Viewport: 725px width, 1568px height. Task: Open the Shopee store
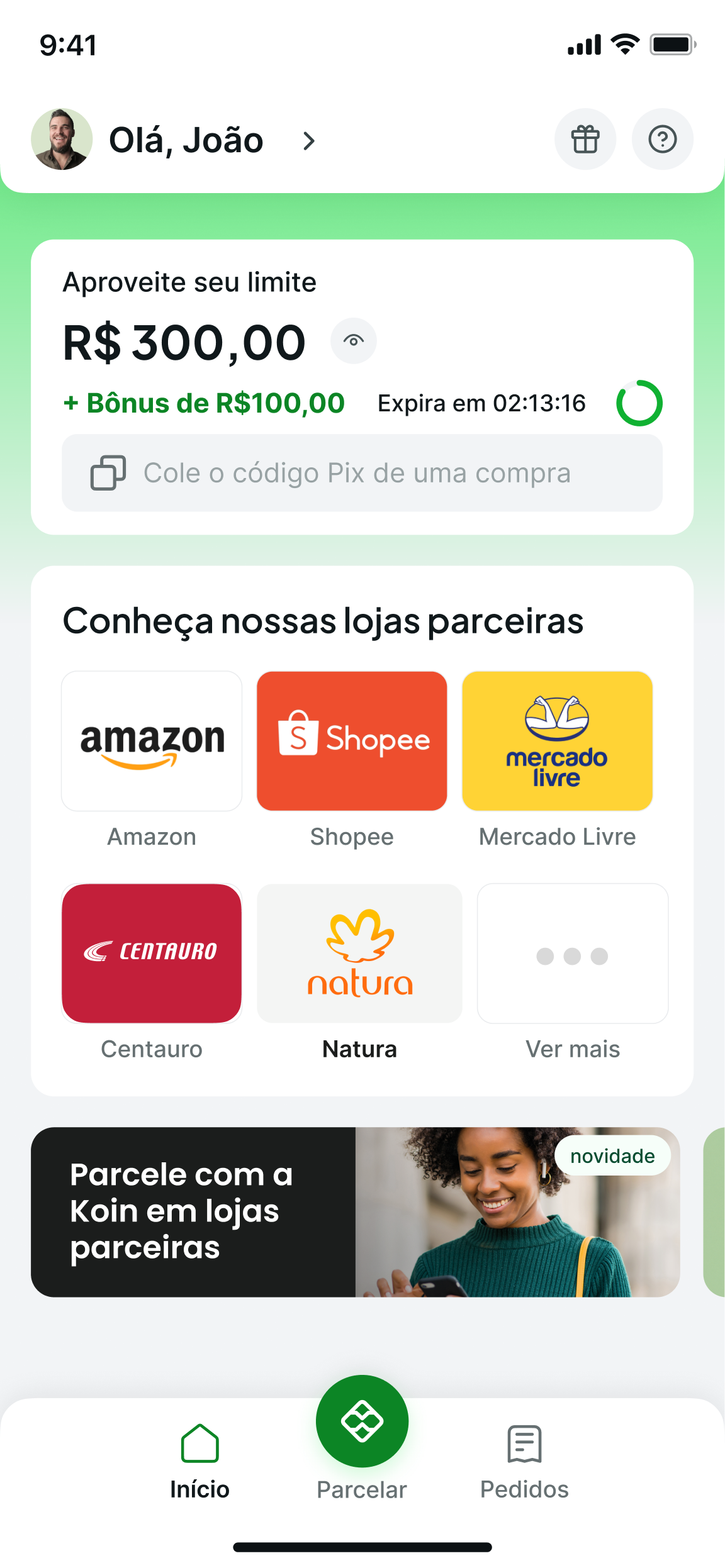tap(351, 740)
